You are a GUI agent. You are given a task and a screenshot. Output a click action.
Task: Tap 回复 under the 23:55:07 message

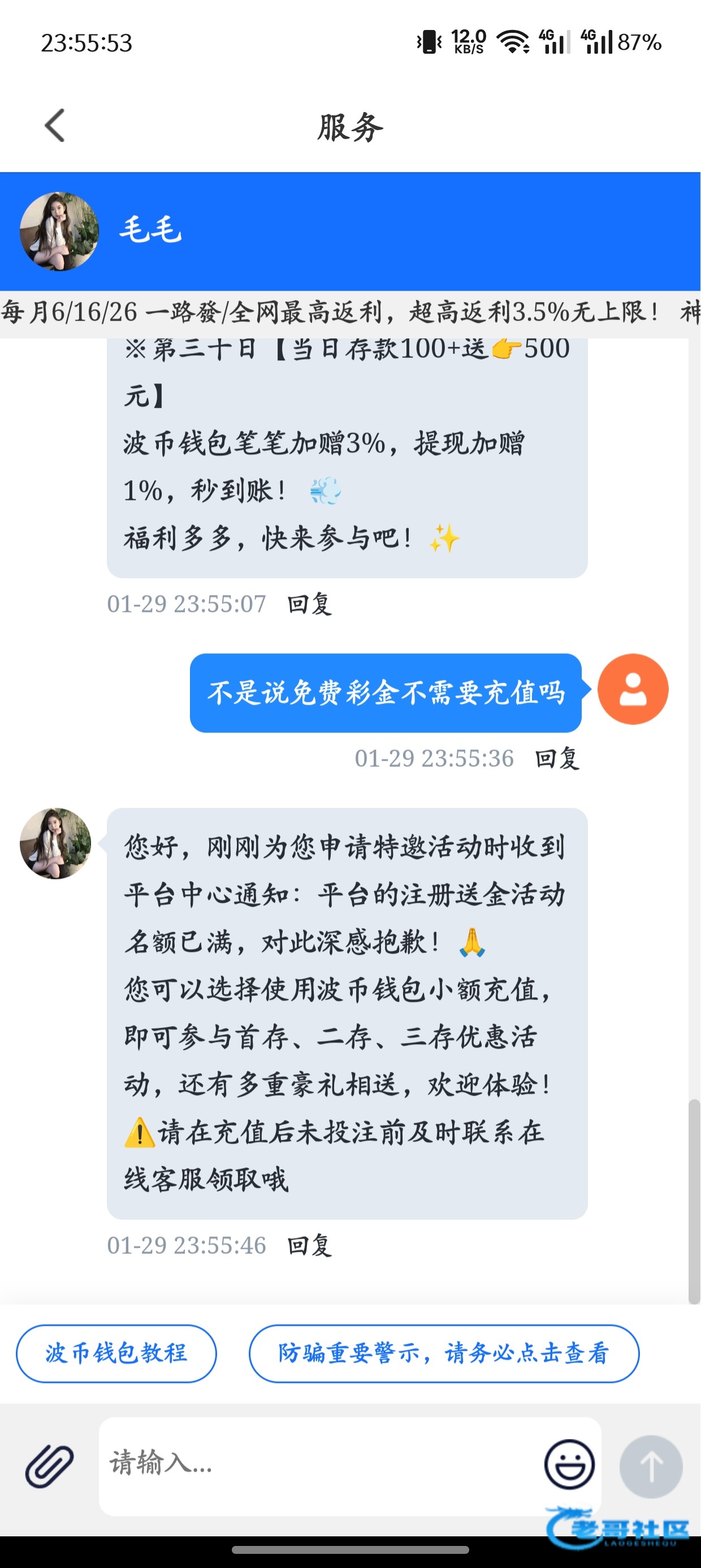310,605
